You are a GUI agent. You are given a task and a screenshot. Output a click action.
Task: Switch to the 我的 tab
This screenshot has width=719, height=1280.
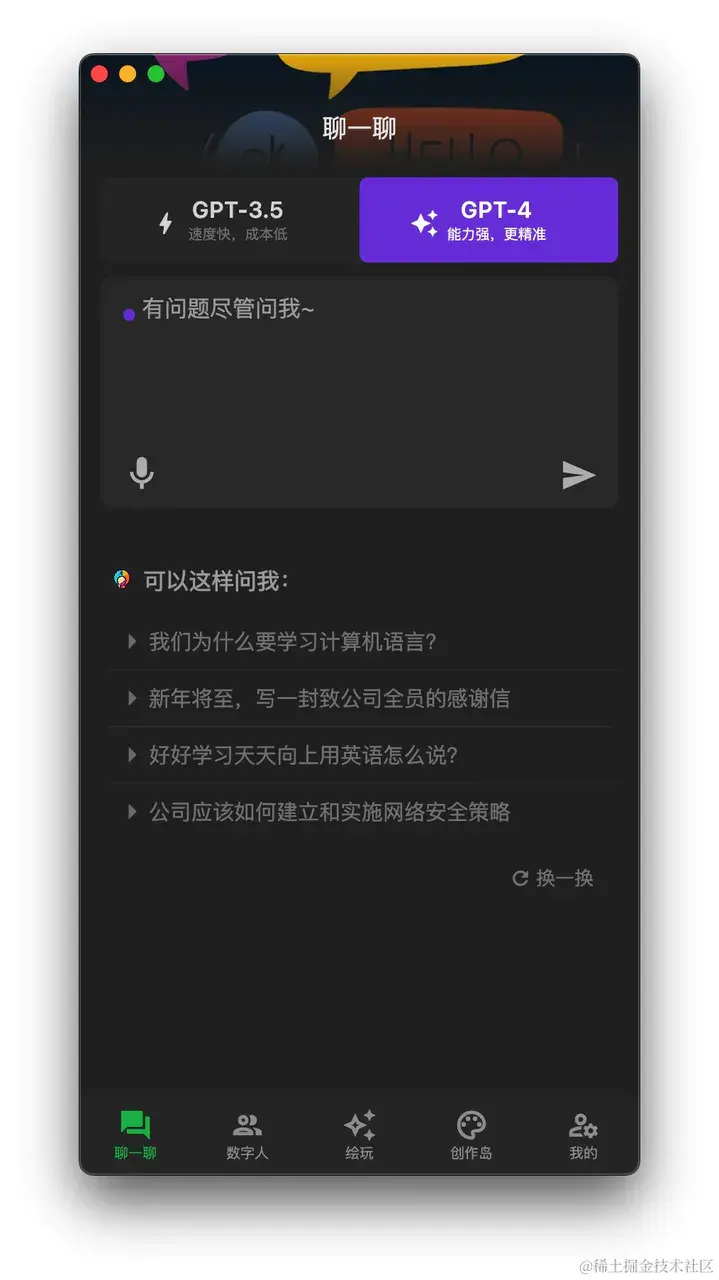click(583, 1135)
